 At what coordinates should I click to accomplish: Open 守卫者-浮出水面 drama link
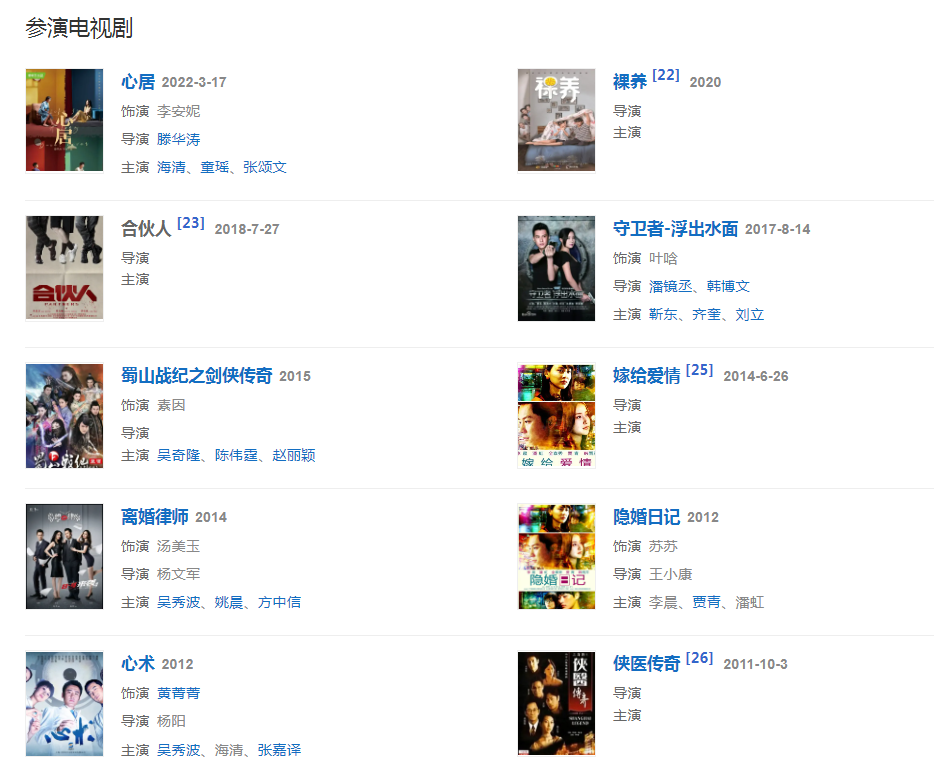coord(675,229)
